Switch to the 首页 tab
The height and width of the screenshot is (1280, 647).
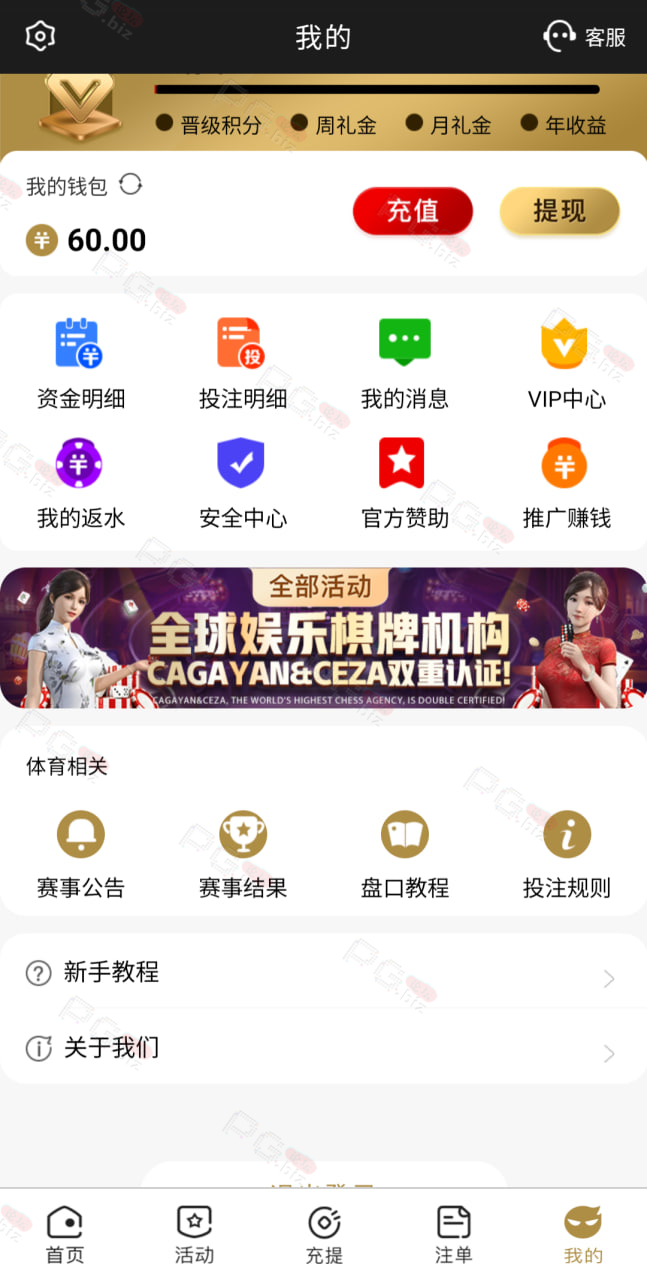click(65, 1235)
